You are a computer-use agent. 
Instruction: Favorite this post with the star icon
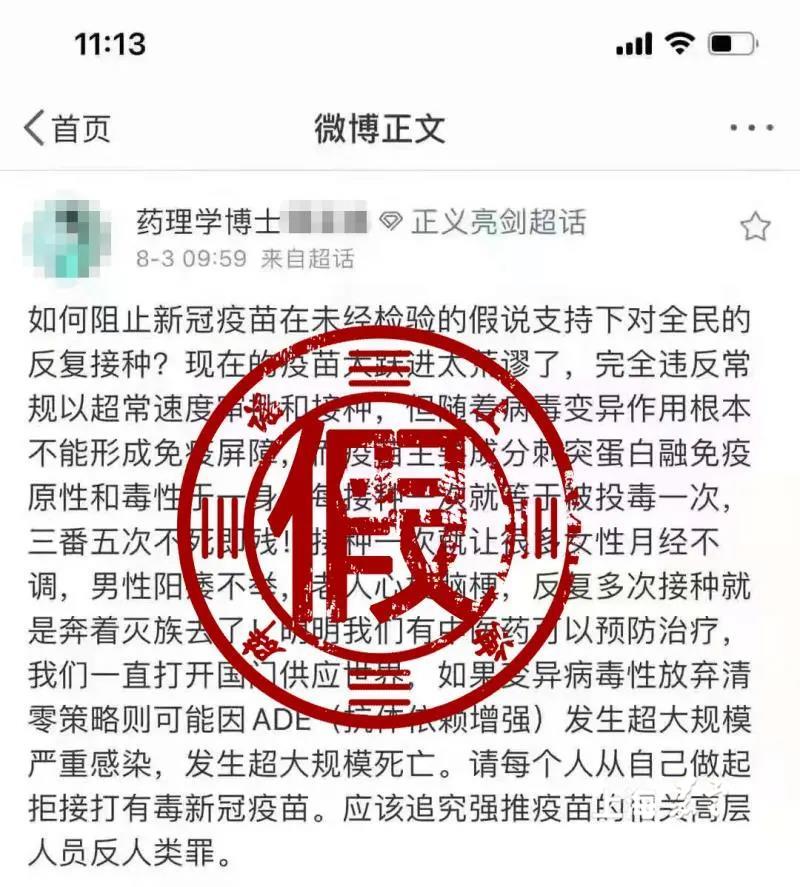755,227
